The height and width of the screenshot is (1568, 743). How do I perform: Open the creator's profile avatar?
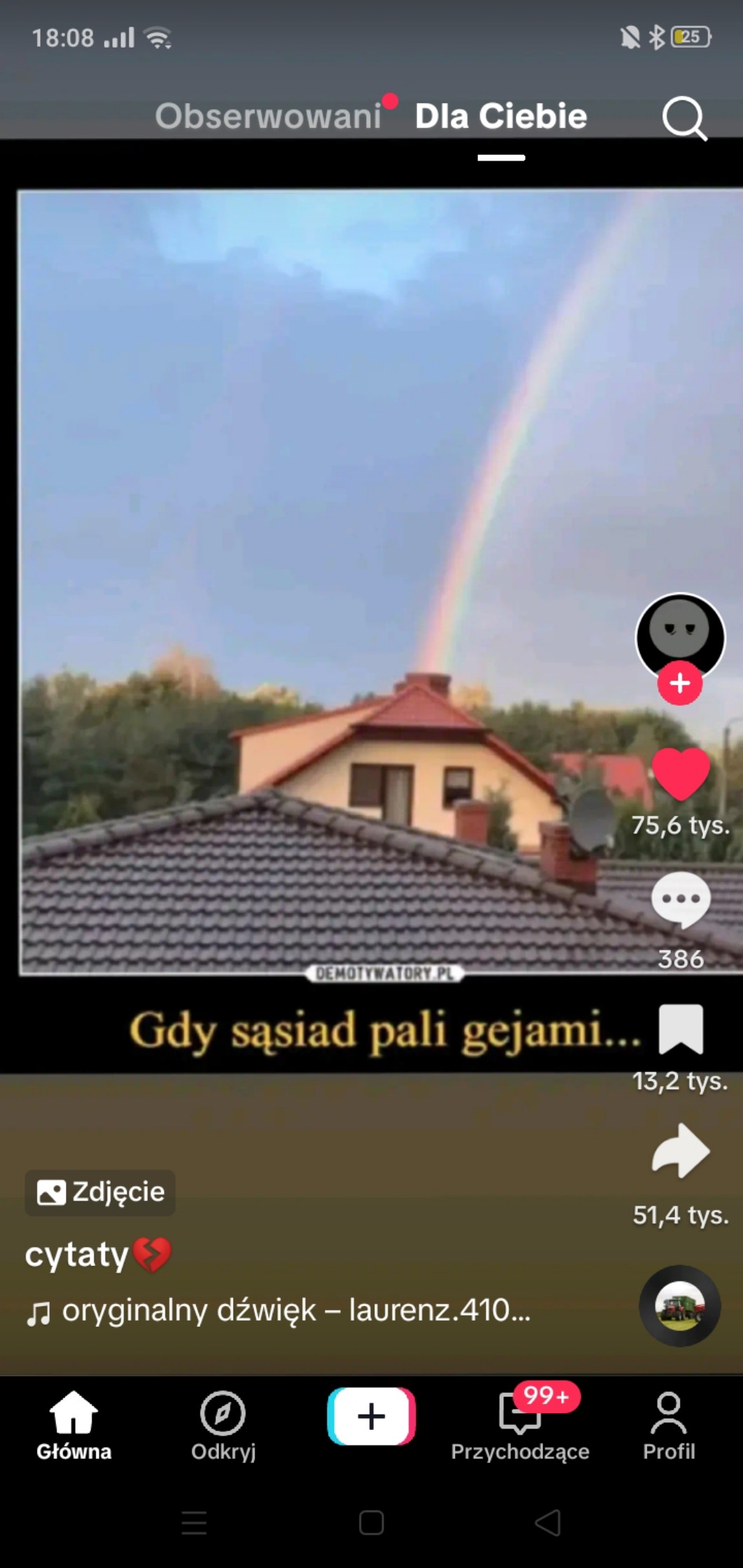coord(679,634)
